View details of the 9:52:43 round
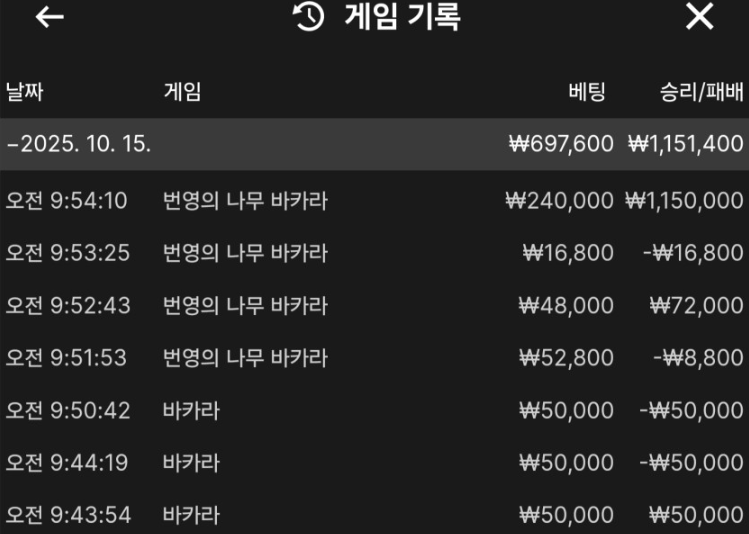This screenshot has height=534, width=749. click(374, 305)
